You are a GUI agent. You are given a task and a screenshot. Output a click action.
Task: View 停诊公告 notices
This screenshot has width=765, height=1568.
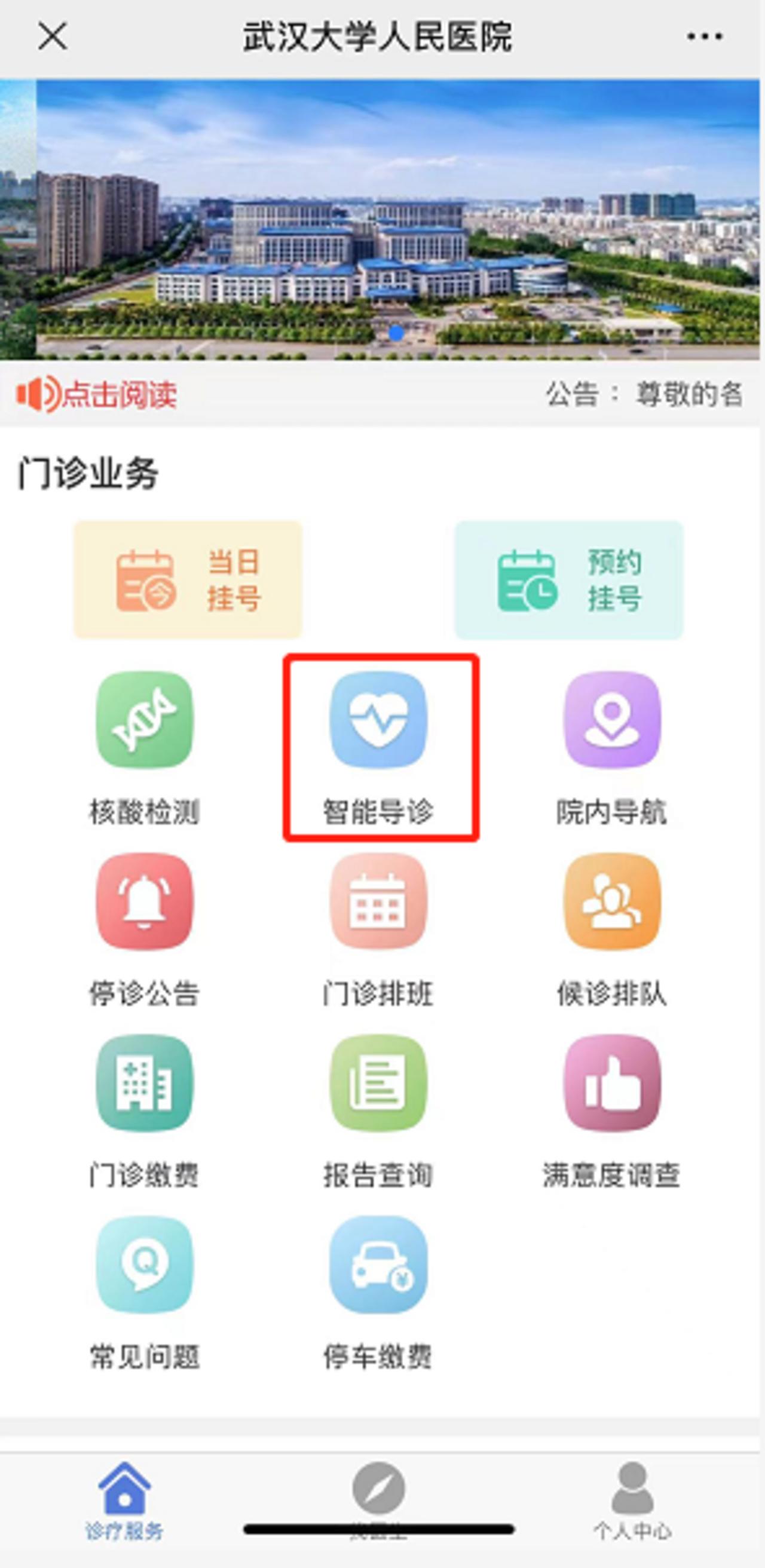coord(145,928)
